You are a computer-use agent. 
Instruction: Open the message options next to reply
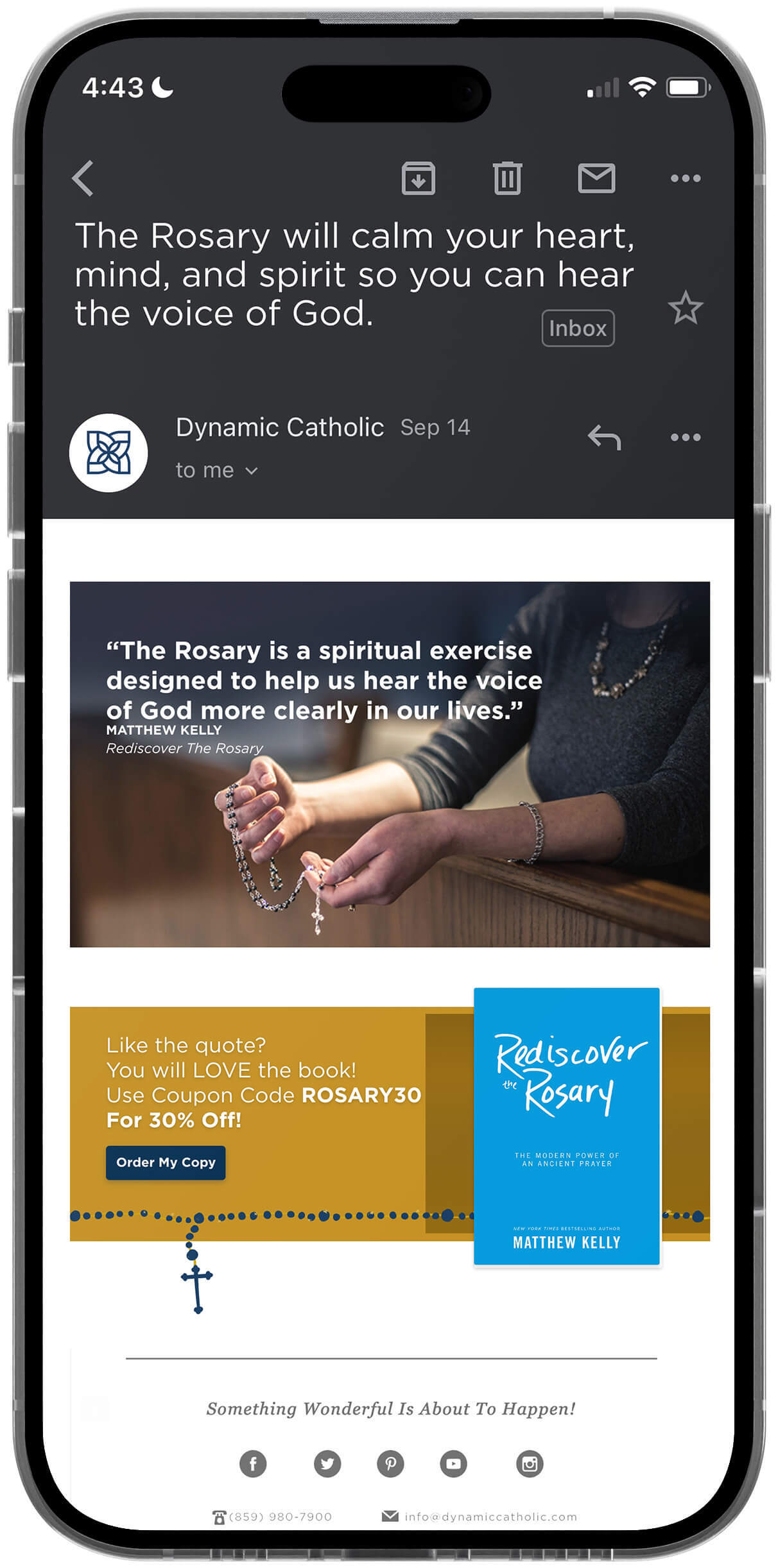click(685, 438)
